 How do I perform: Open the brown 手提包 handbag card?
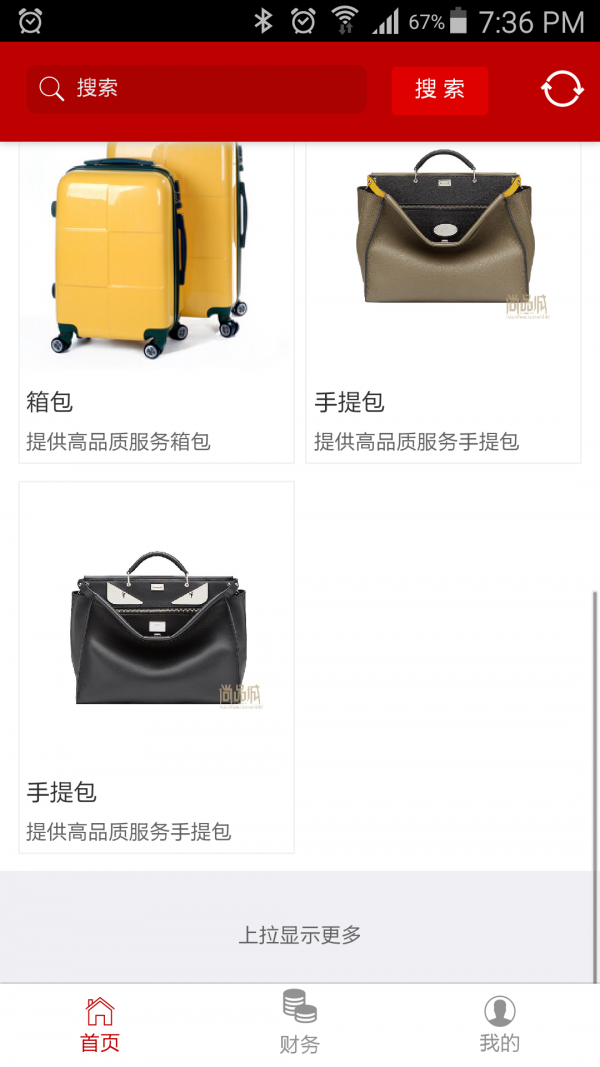(x=443, y=300)
